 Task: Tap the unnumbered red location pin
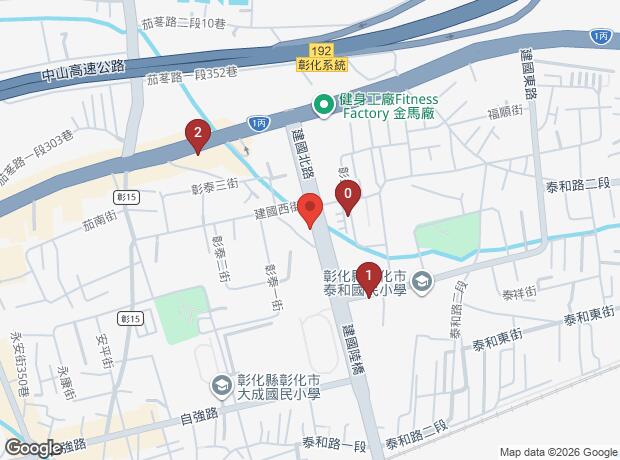click(x=311, y=211)
